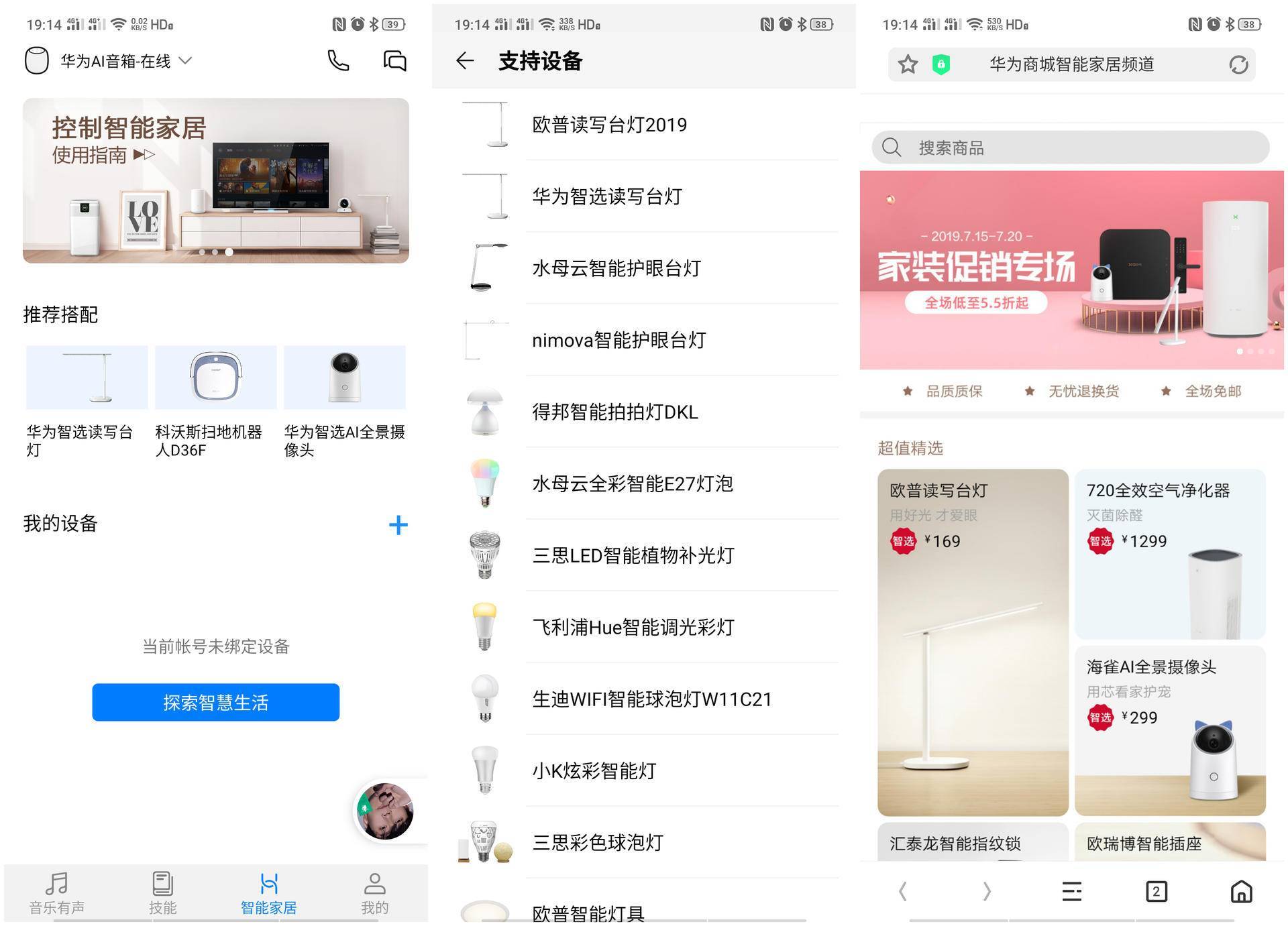Expand the 华为AI音箱-在线 device dropdown
1288x926 pixels.
click(x=186, y=61)
